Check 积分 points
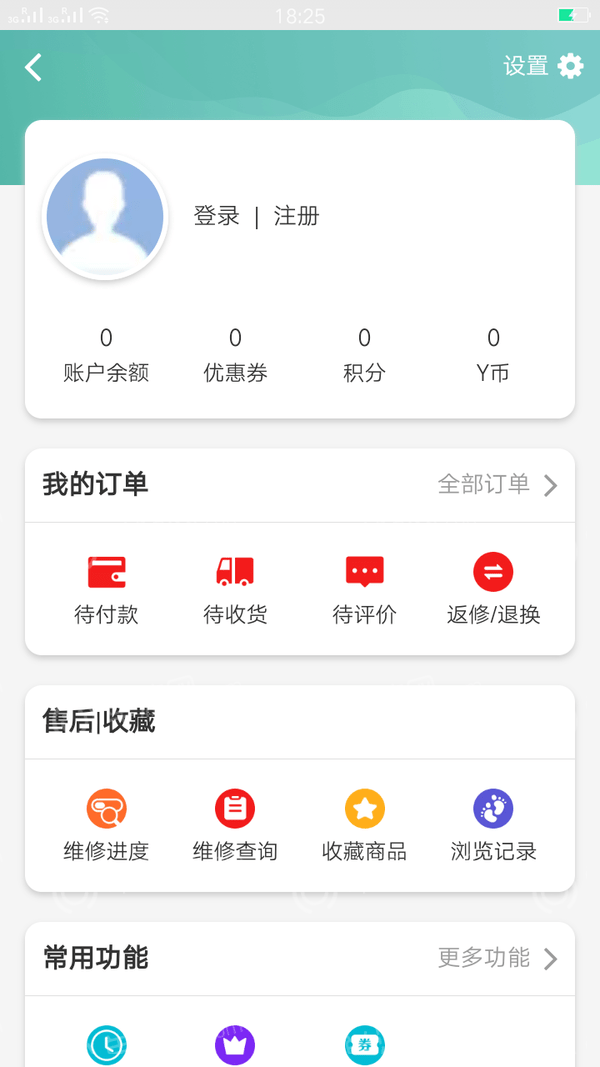The height and width of the screenshot is (1067, 600). tap(364, 356)
